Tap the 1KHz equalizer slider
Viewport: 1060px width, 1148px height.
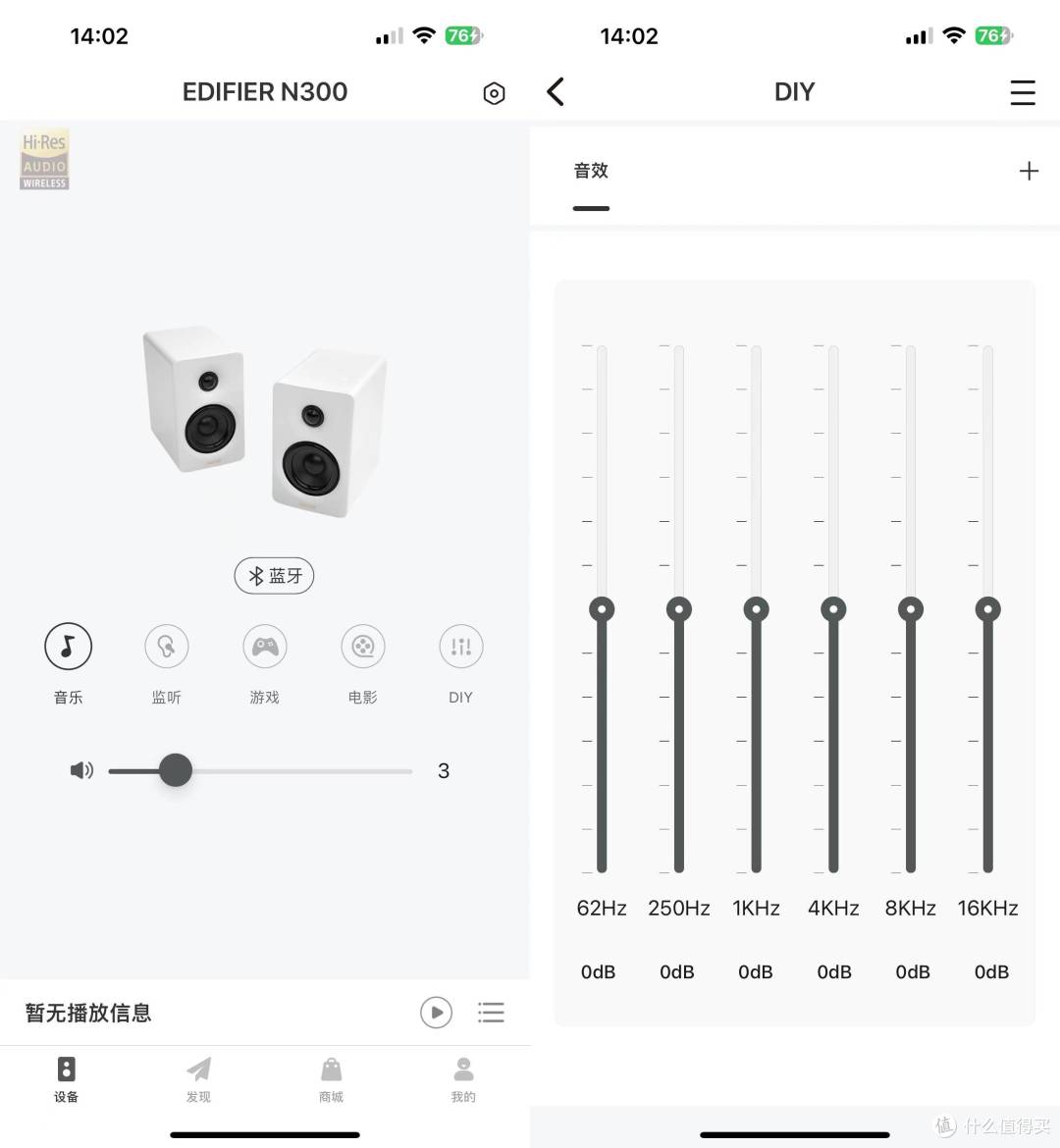[756, 609]
